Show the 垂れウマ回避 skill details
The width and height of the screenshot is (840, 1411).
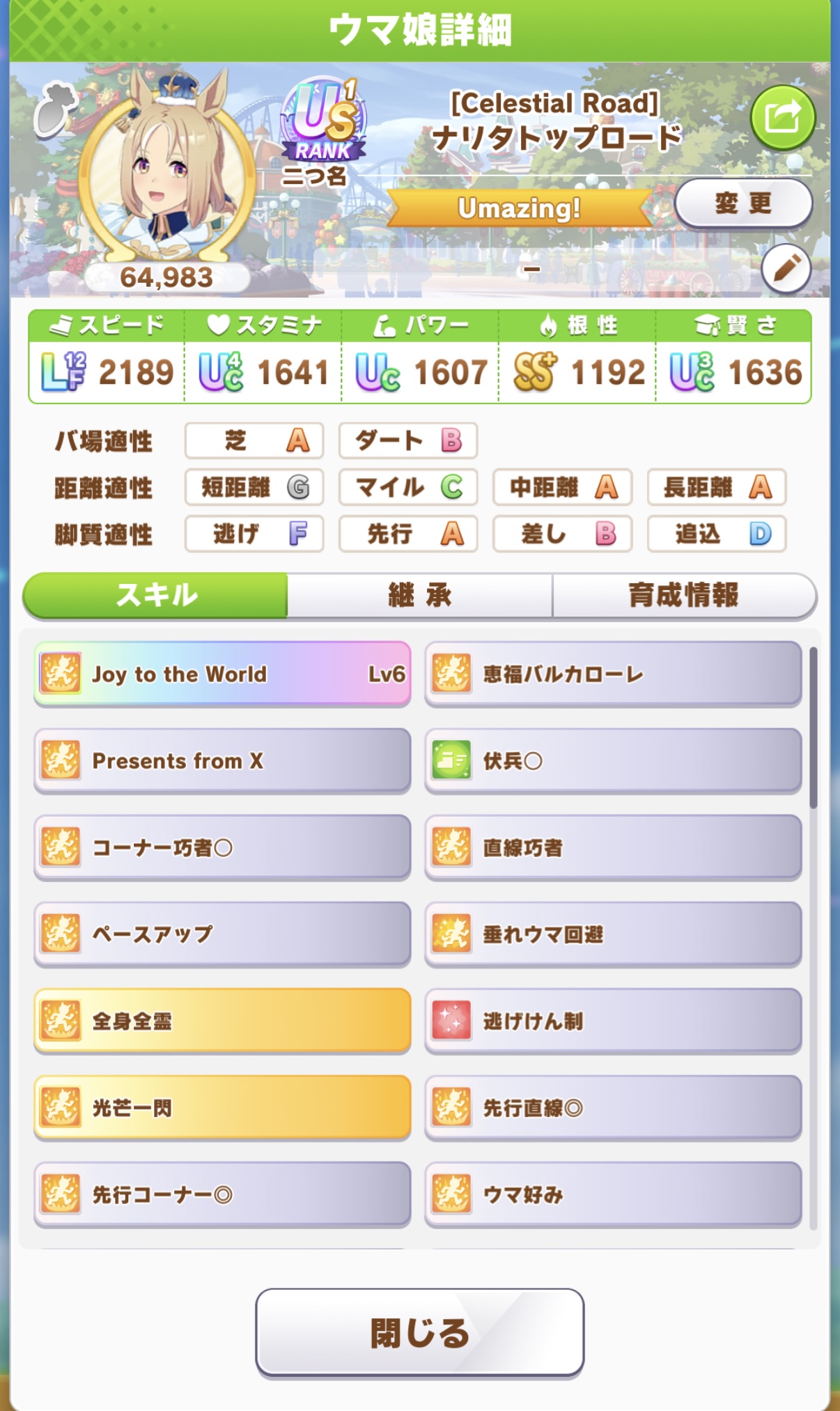coord(613,934)
